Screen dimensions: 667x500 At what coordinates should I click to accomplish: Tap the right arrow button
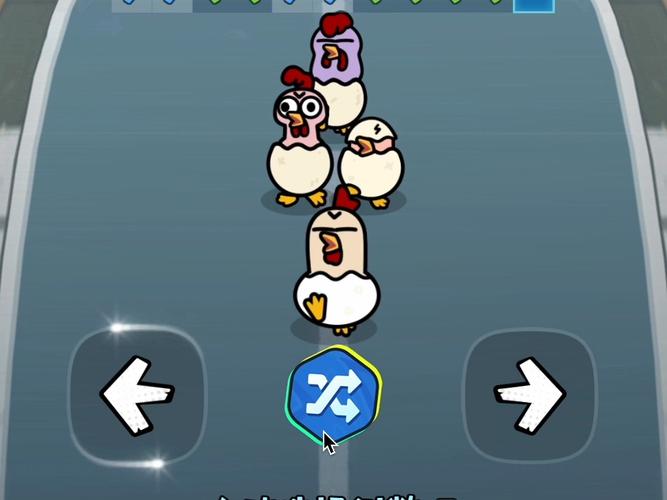(529, 394)
